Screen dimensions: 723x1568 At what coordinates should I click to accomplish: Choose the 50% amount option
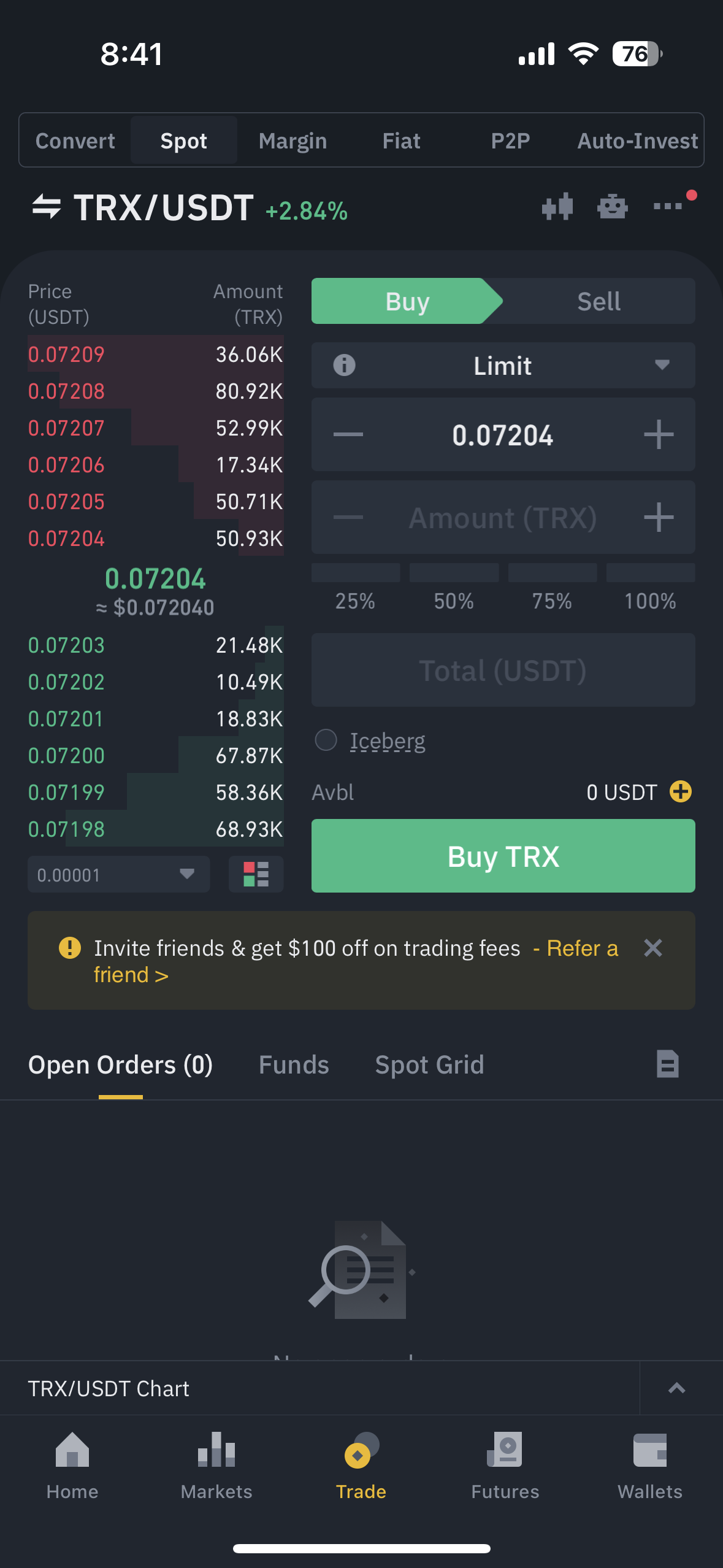pyautogui.click(x=454, y=589)
